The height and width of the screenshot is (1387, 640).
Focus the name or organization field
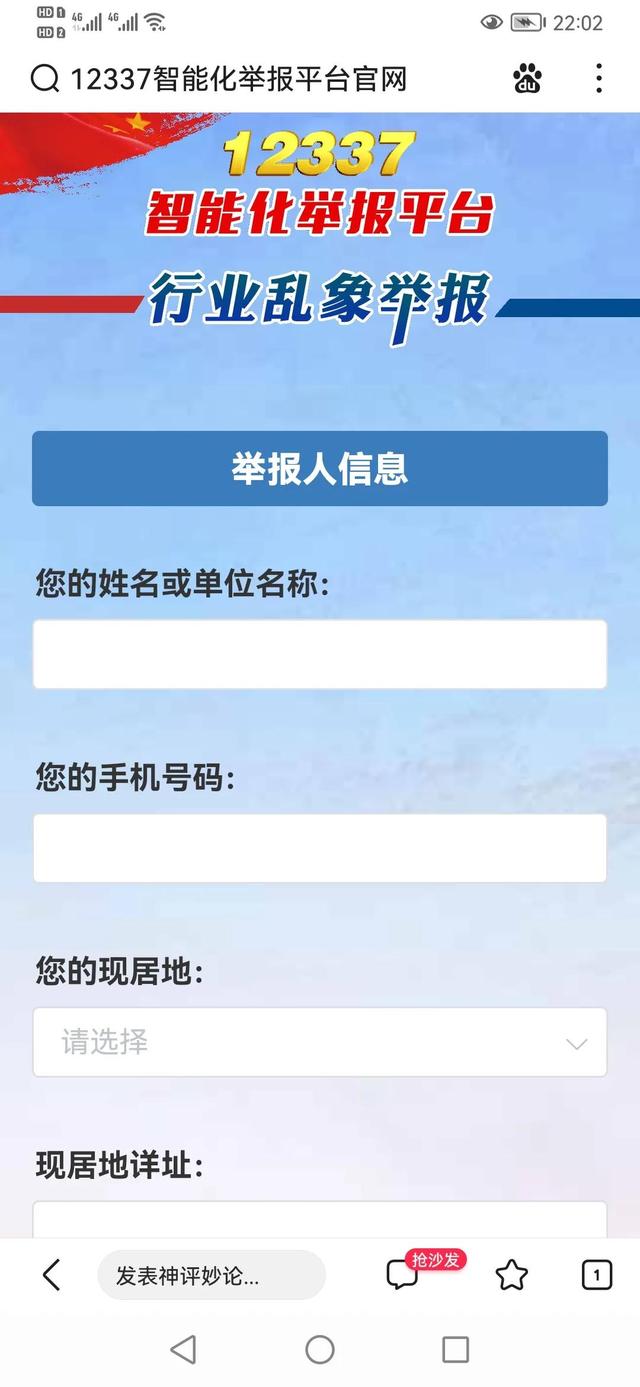pyautogui.click(x=320, y=654)
